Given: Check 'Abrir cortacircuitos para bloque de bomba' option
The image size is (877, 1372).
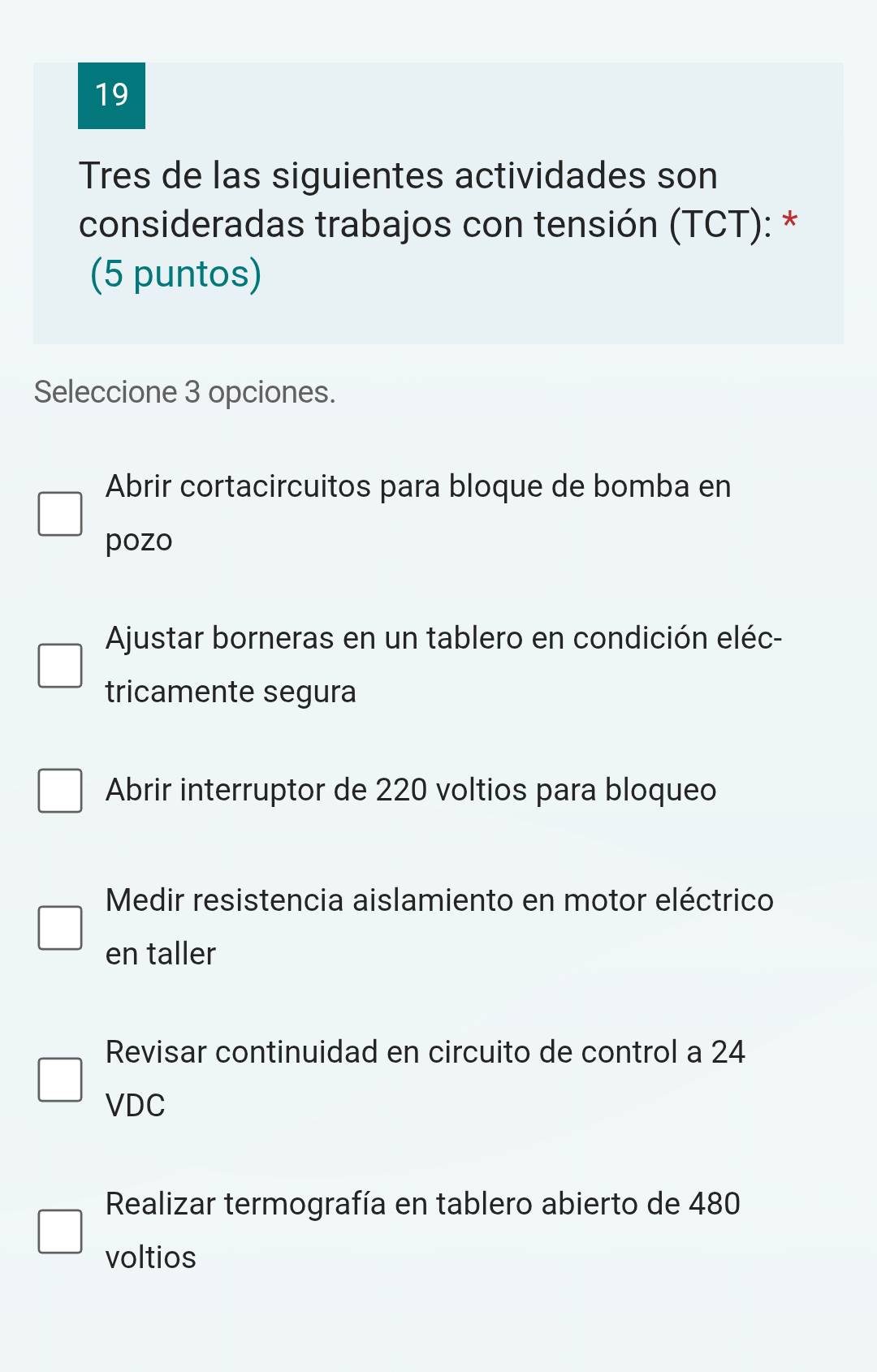Looking at the screenshot, I should click(60, 514).
